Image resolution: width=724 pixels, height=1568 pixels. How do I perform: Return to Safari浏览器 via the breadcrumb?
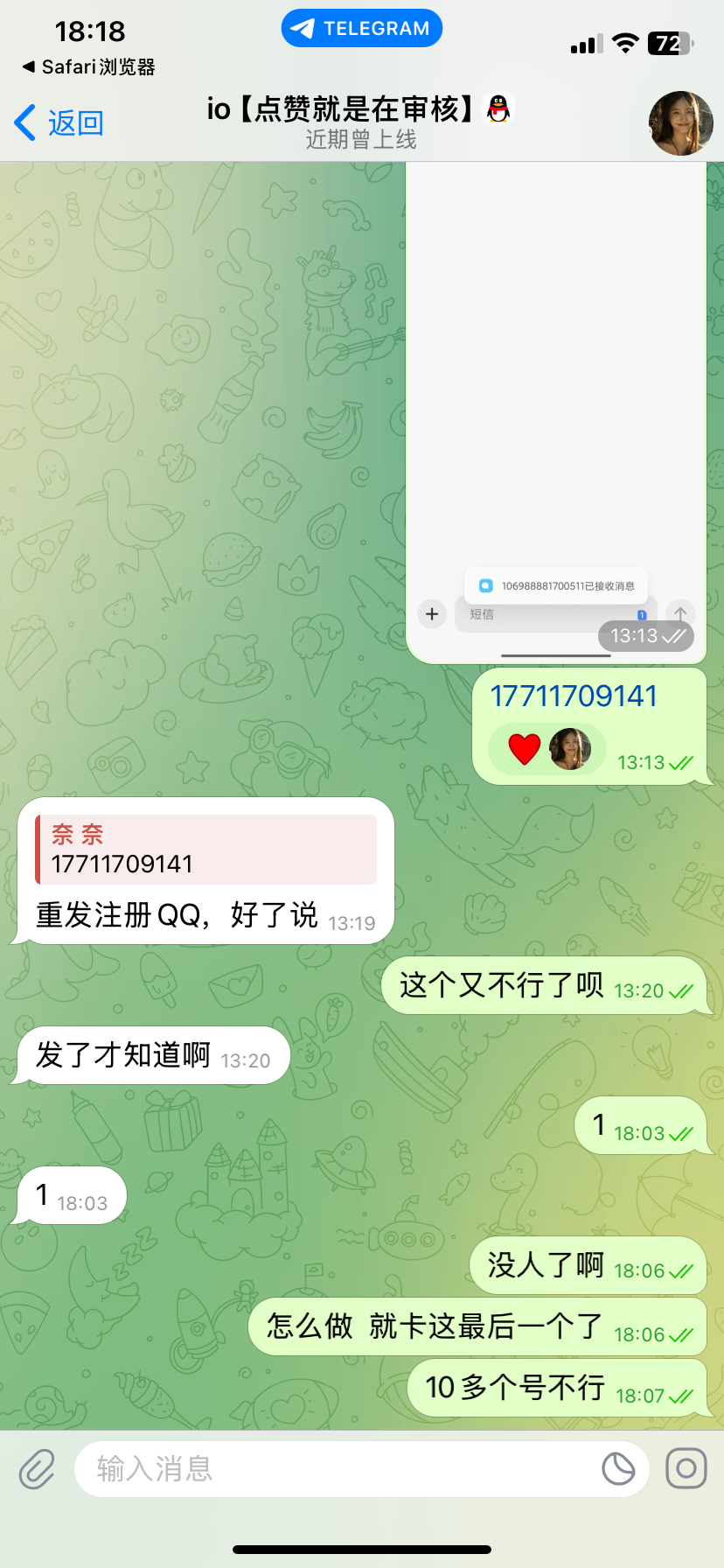(x=88, y=67)
